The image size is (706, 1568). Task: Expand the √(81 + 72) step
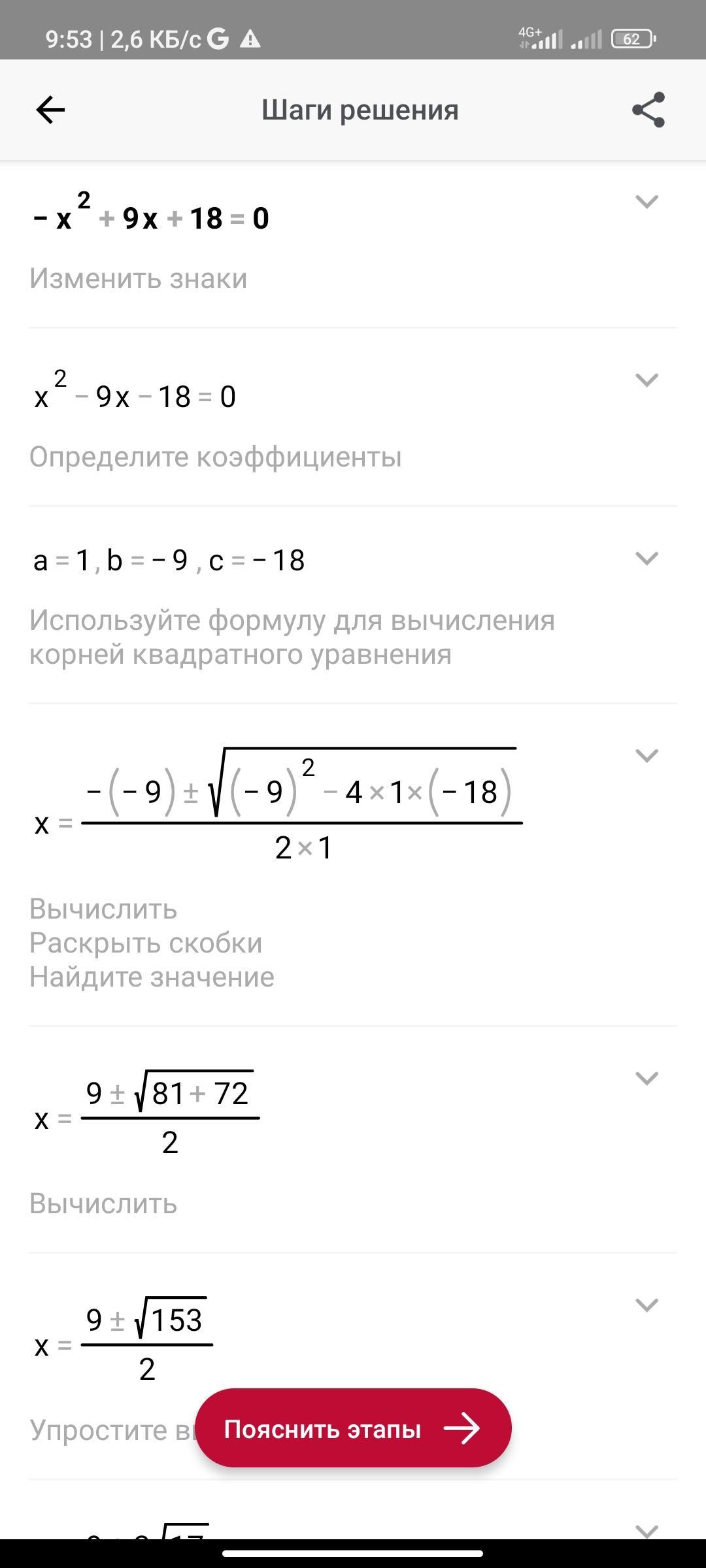click(x=647, y=1079)
